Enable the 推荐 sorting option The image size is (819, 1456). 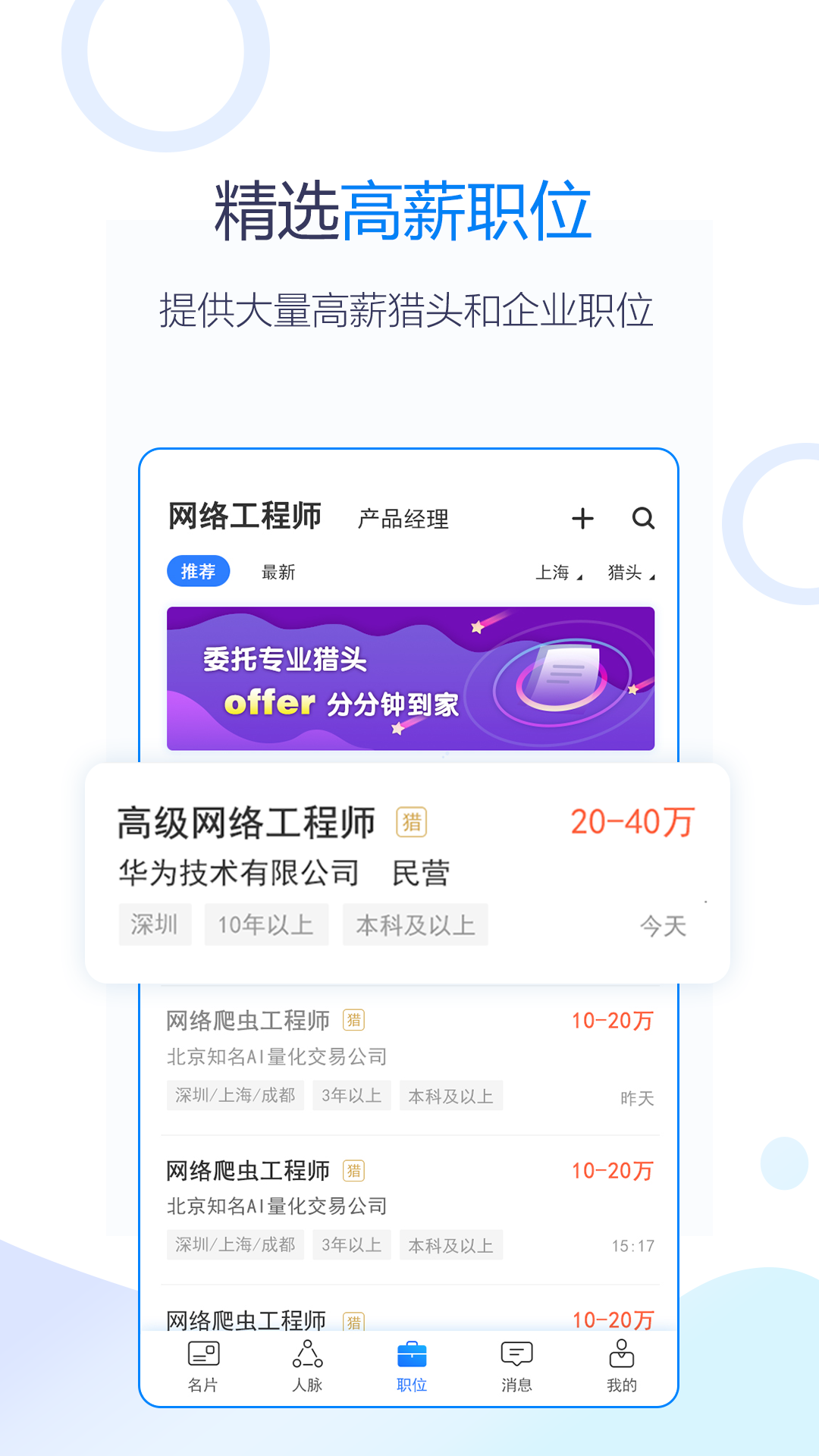point(198,571)
